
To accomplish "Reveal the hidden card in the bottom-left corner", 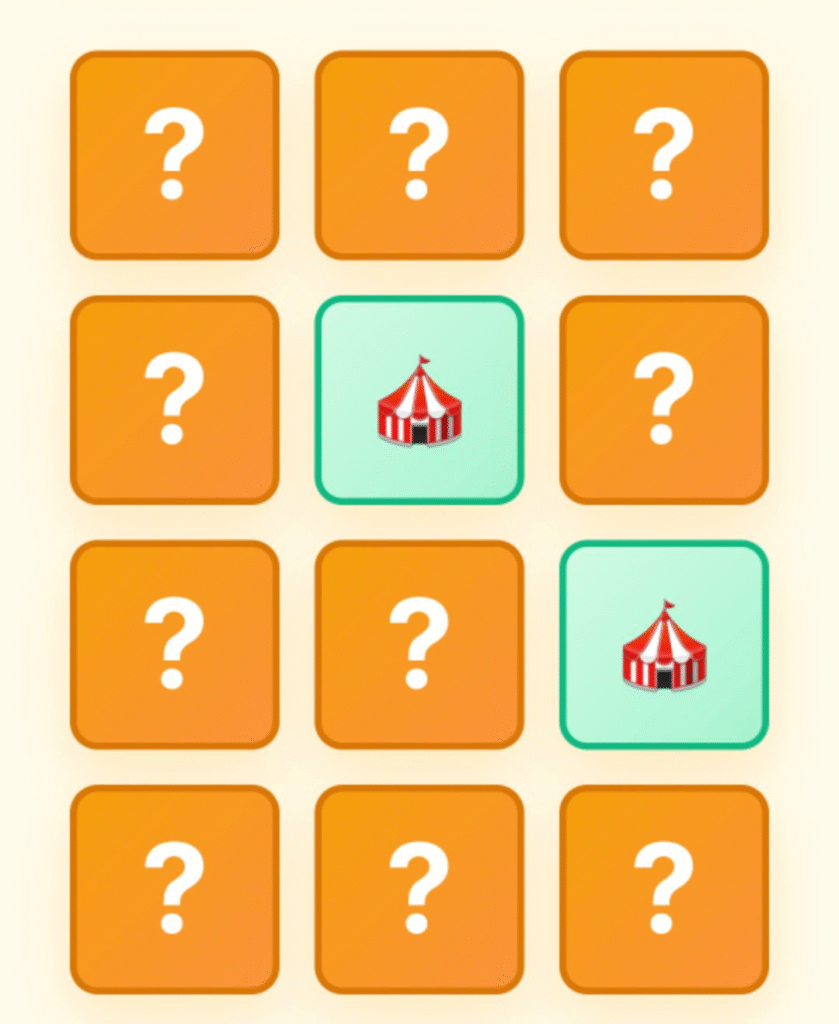I will pos(174,889).
